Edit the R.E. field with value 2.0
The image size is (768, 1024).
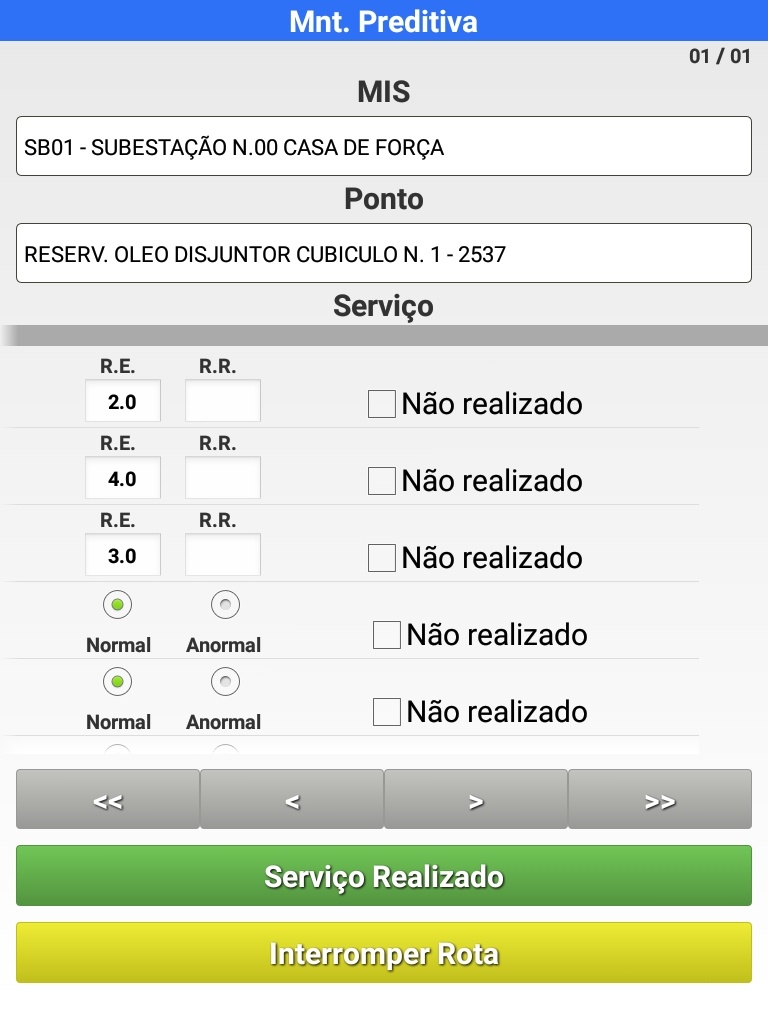click(122, 402)
